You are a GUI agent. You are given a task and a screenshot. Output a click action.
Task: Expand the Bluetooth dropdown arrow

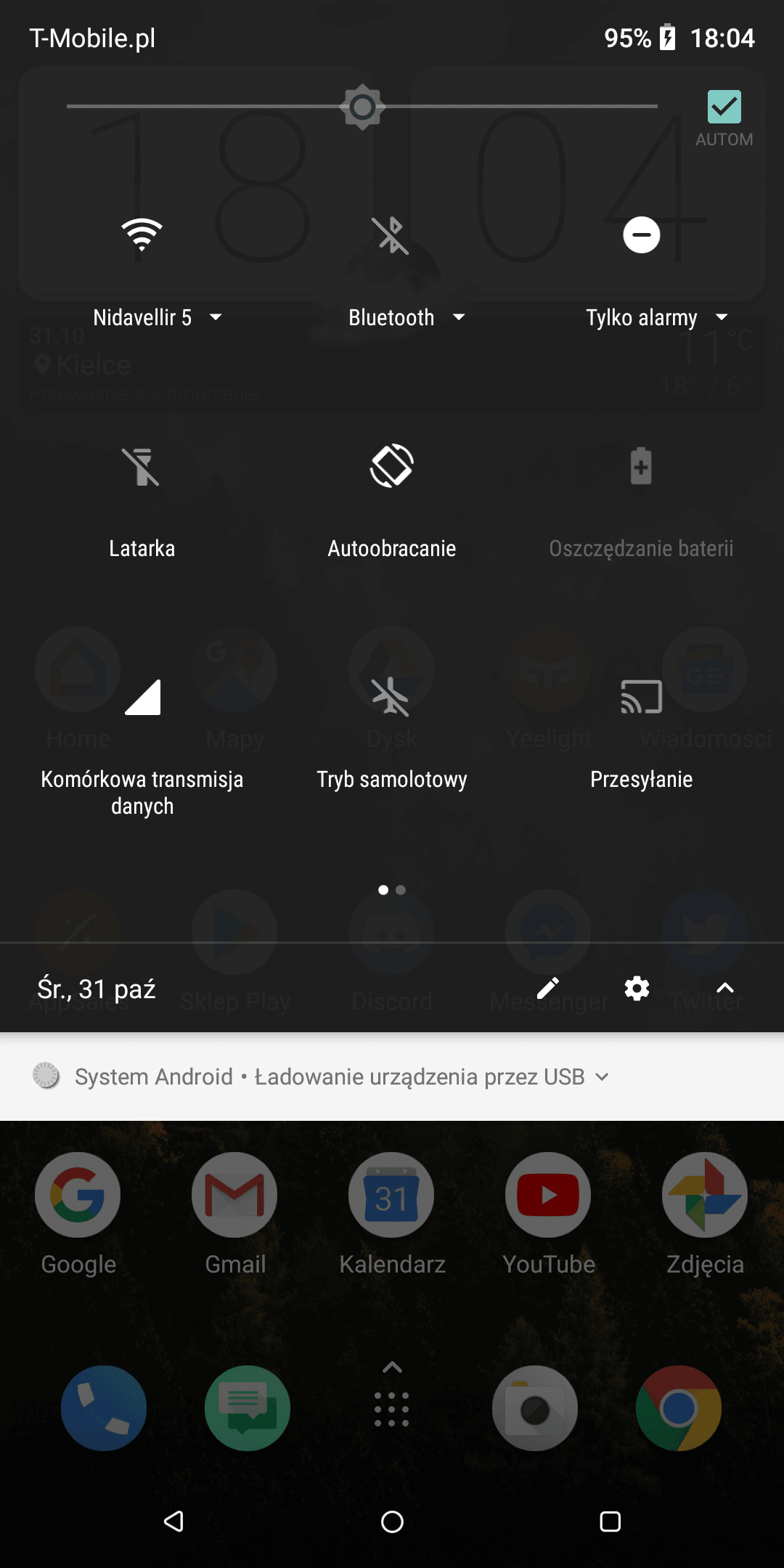pos(459,317)
